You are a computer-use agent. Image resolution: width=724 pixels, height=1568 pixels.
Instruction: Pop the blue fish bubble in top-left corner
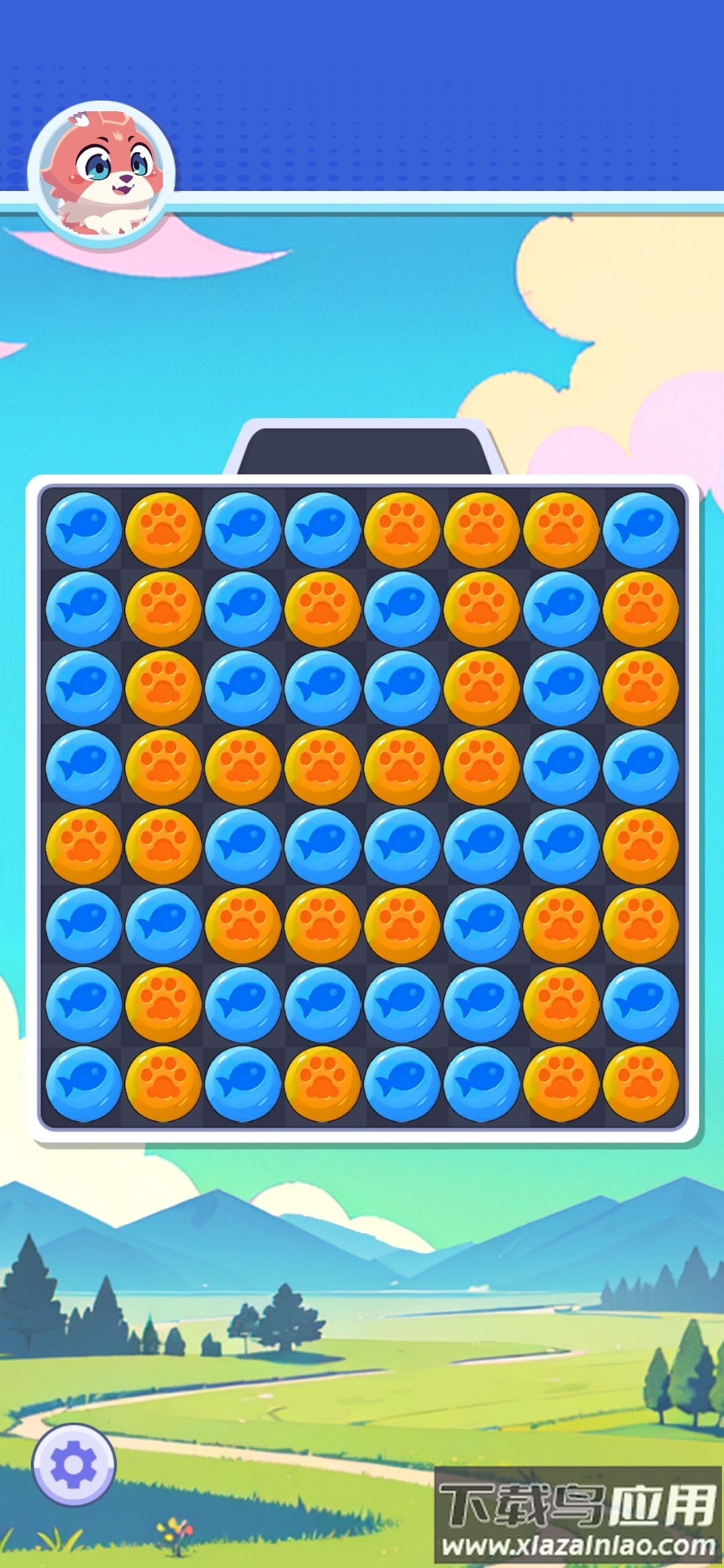point(83,529)
